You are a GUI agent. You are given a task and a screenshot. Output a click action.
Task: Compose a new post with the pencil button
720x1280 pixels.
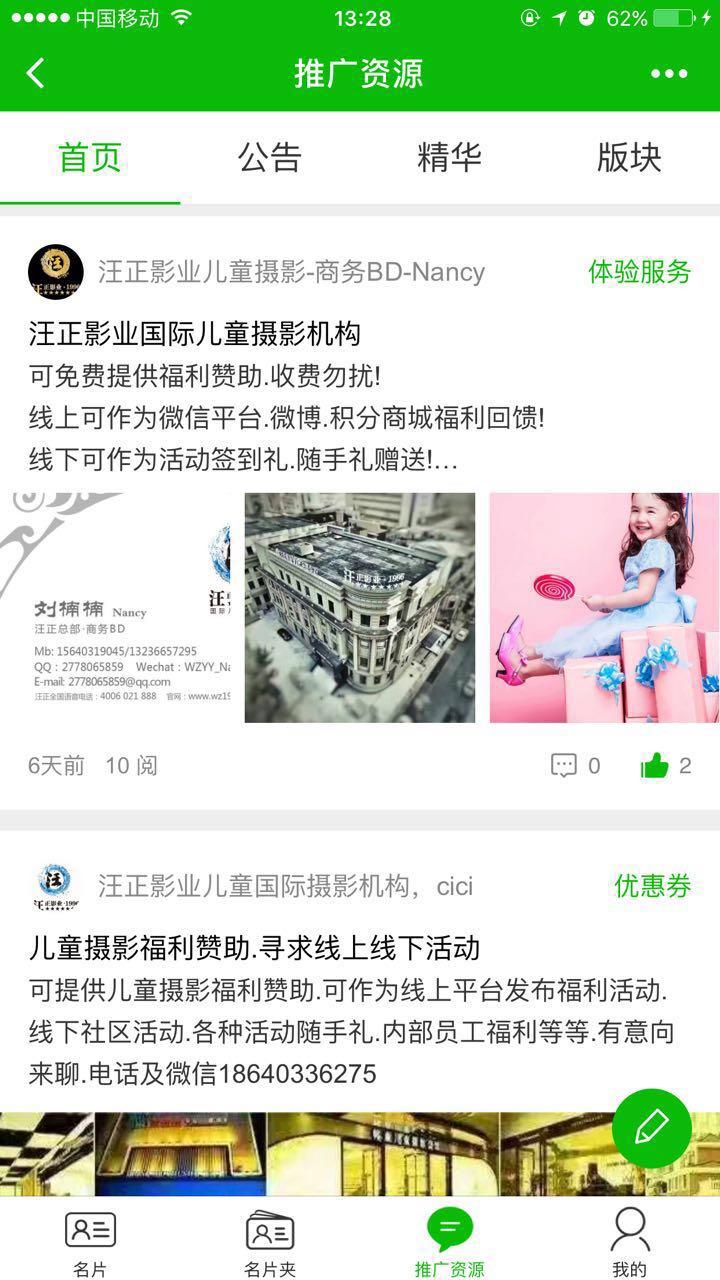(652, 1127)
